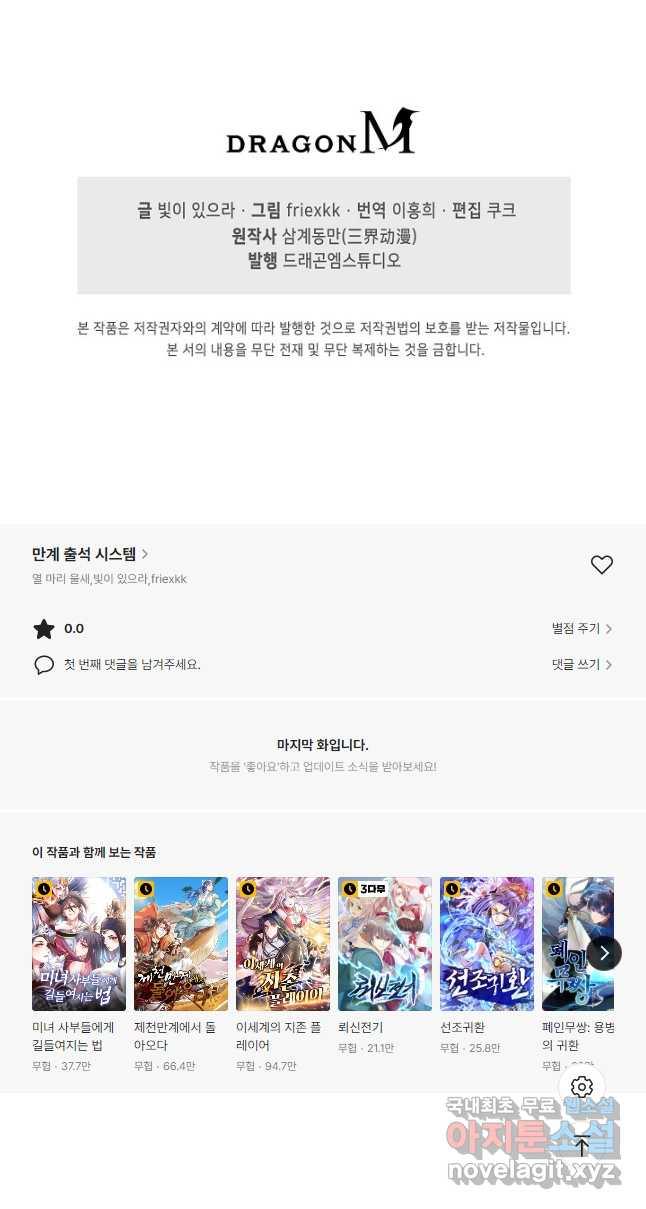Tap 댓글 쓰기 to write a comment
The height and width of the screenshot is (1209, 646).
tap(581, 664)
